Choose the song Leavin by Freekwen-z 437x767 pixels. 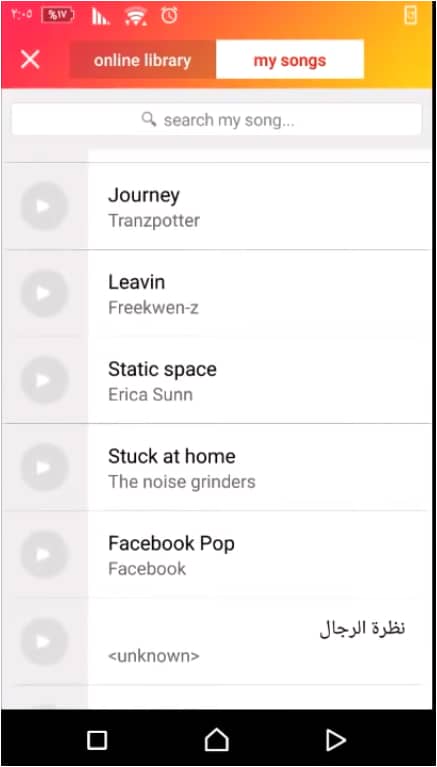[259, 293]
